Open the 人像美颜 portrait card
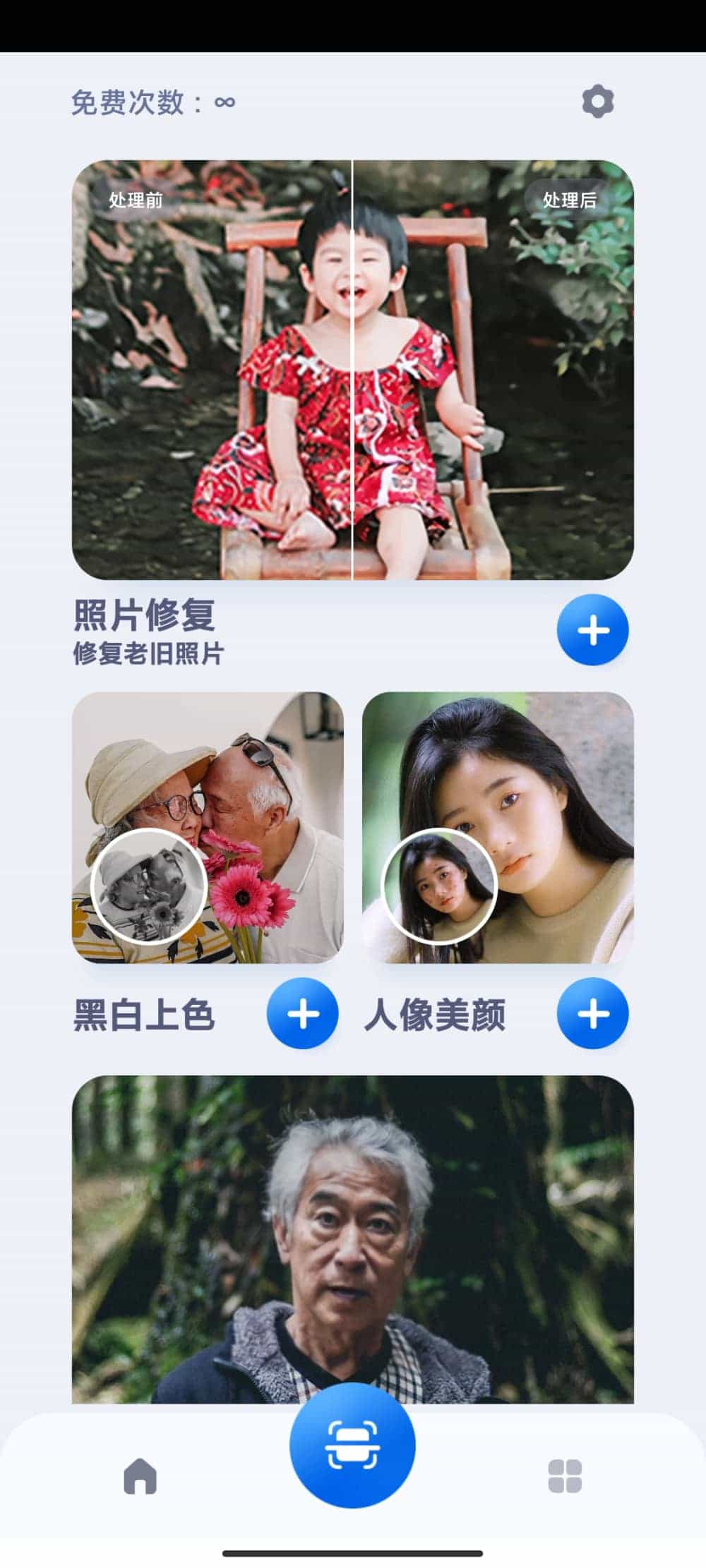Screen dimensions: 706x1568 498,827
